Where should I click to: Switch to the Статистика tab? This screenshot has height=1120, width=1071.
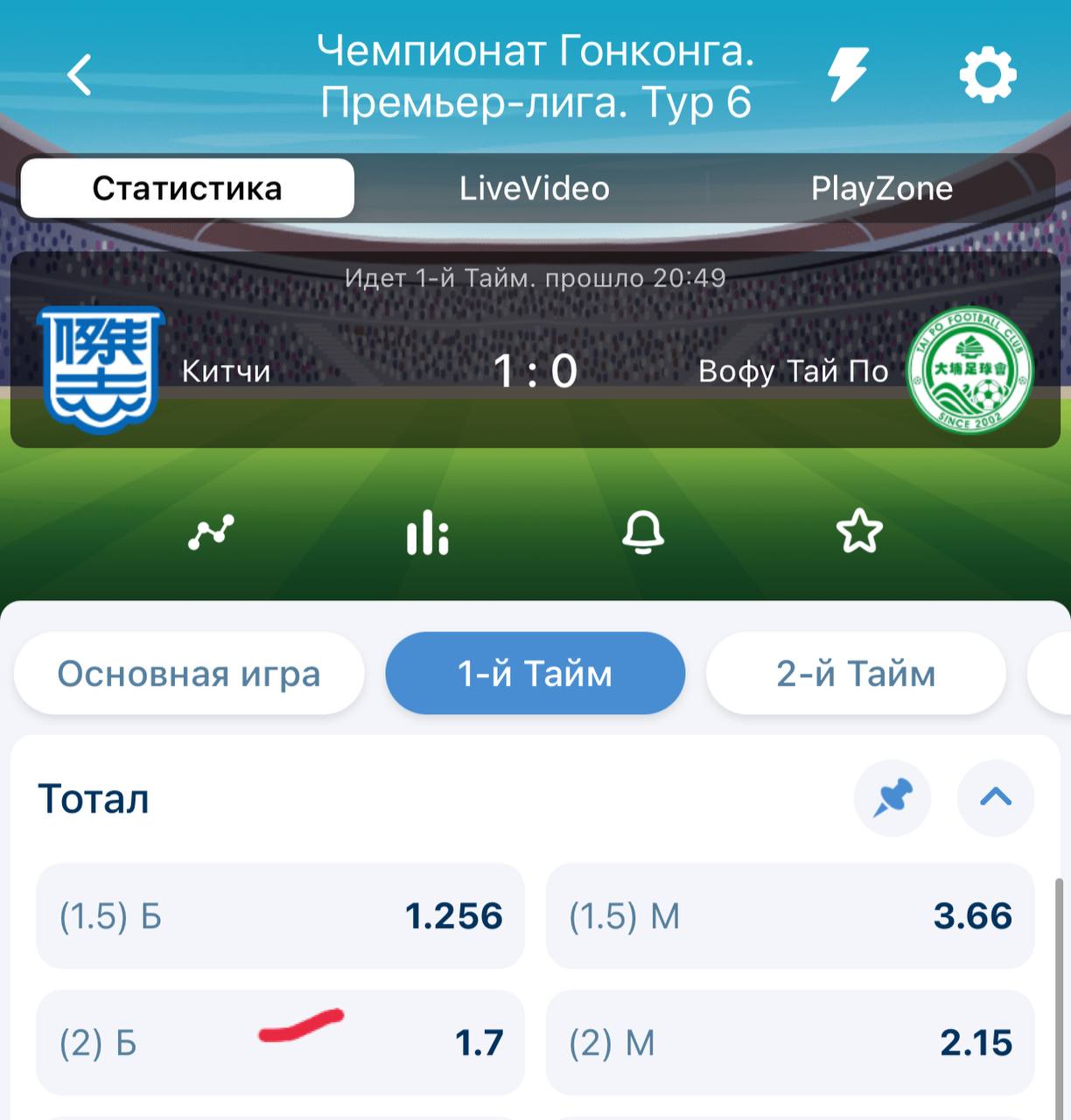point(187,188)
